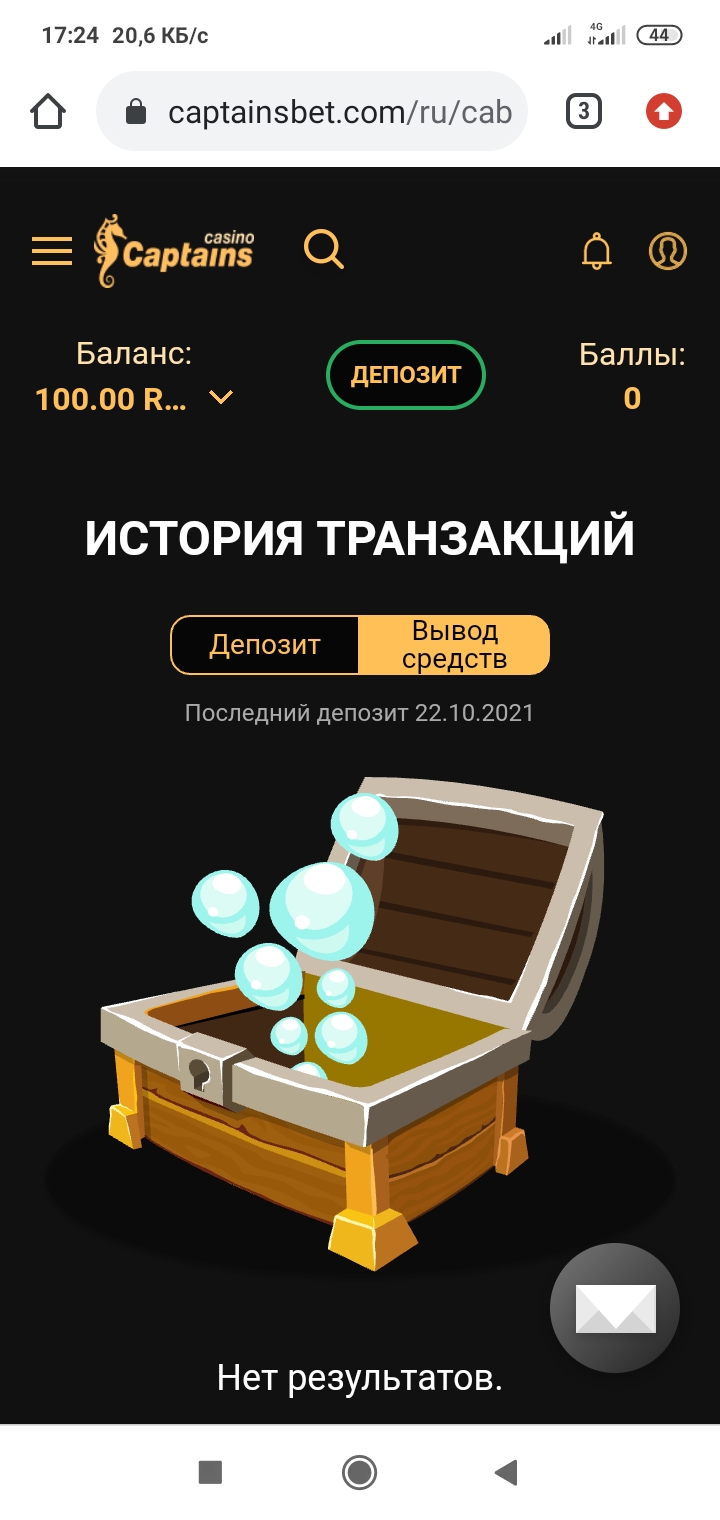Tap the system home button

click(359, 1472)
